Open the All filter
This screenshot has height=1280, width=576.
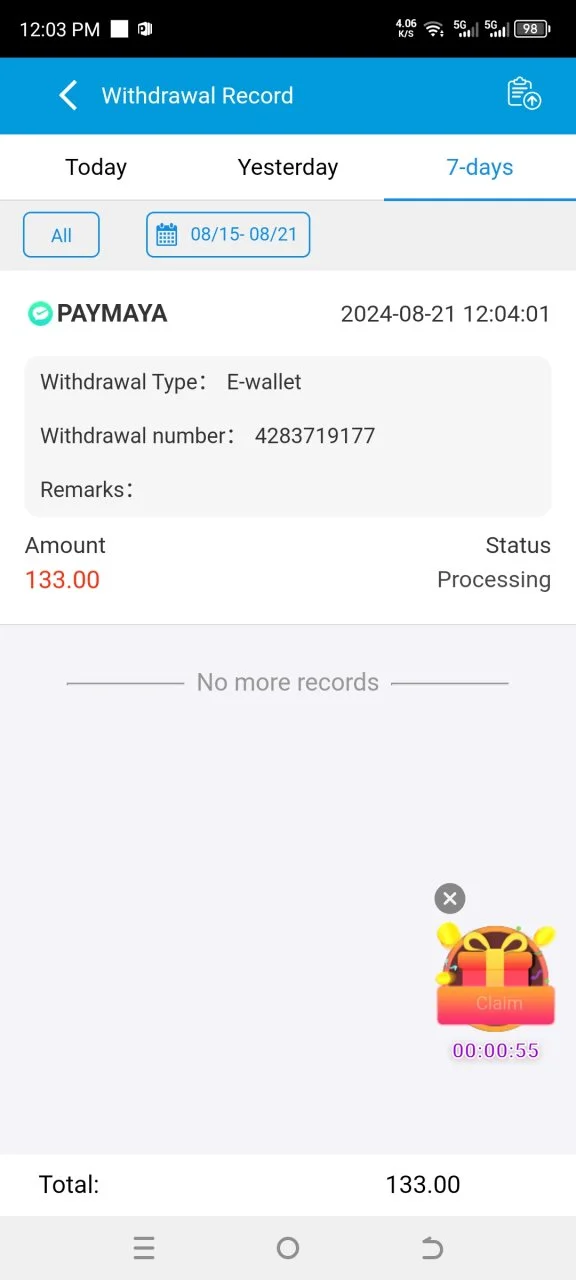click(61, 235)
